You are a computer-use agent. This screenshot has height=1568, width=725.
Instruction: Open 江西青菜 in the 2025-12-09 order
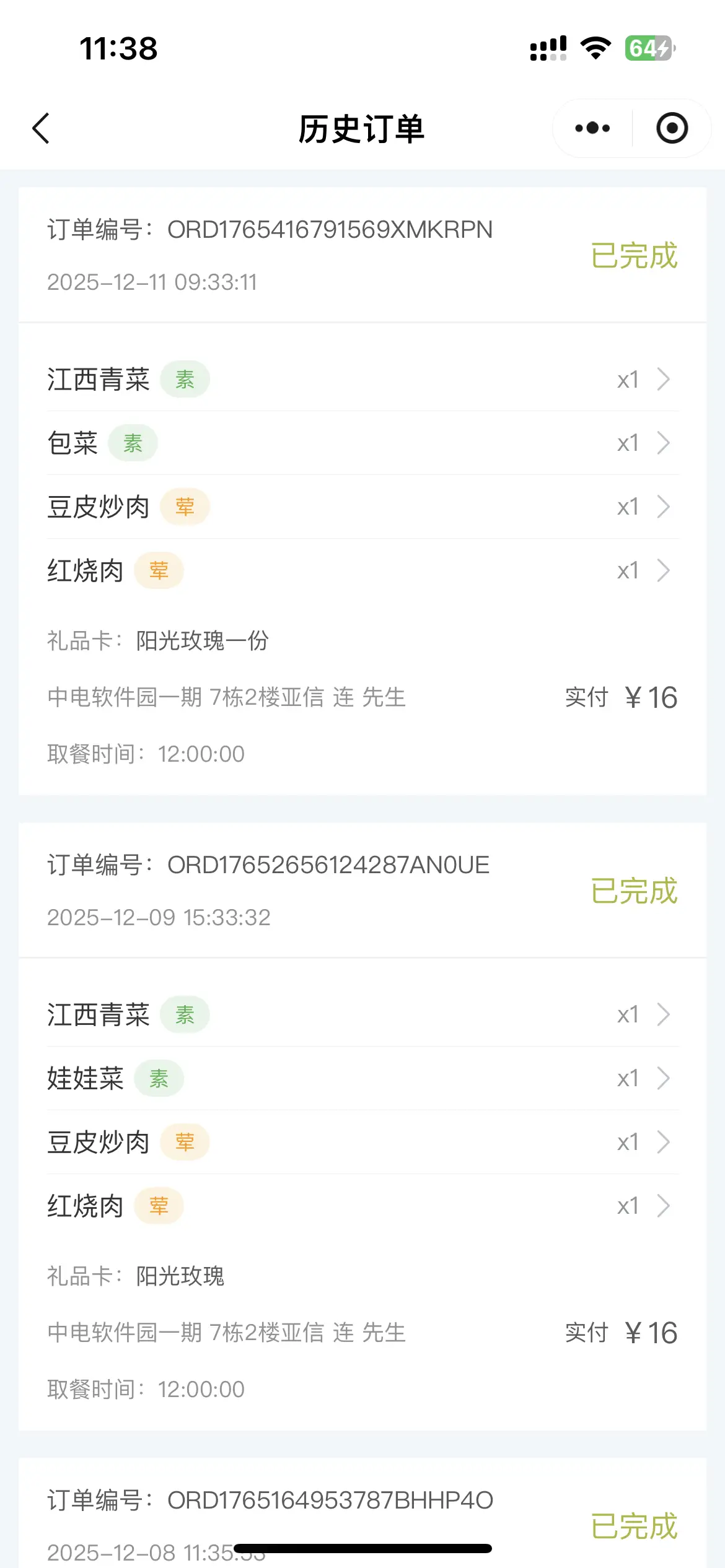(x=362, y=1015)
